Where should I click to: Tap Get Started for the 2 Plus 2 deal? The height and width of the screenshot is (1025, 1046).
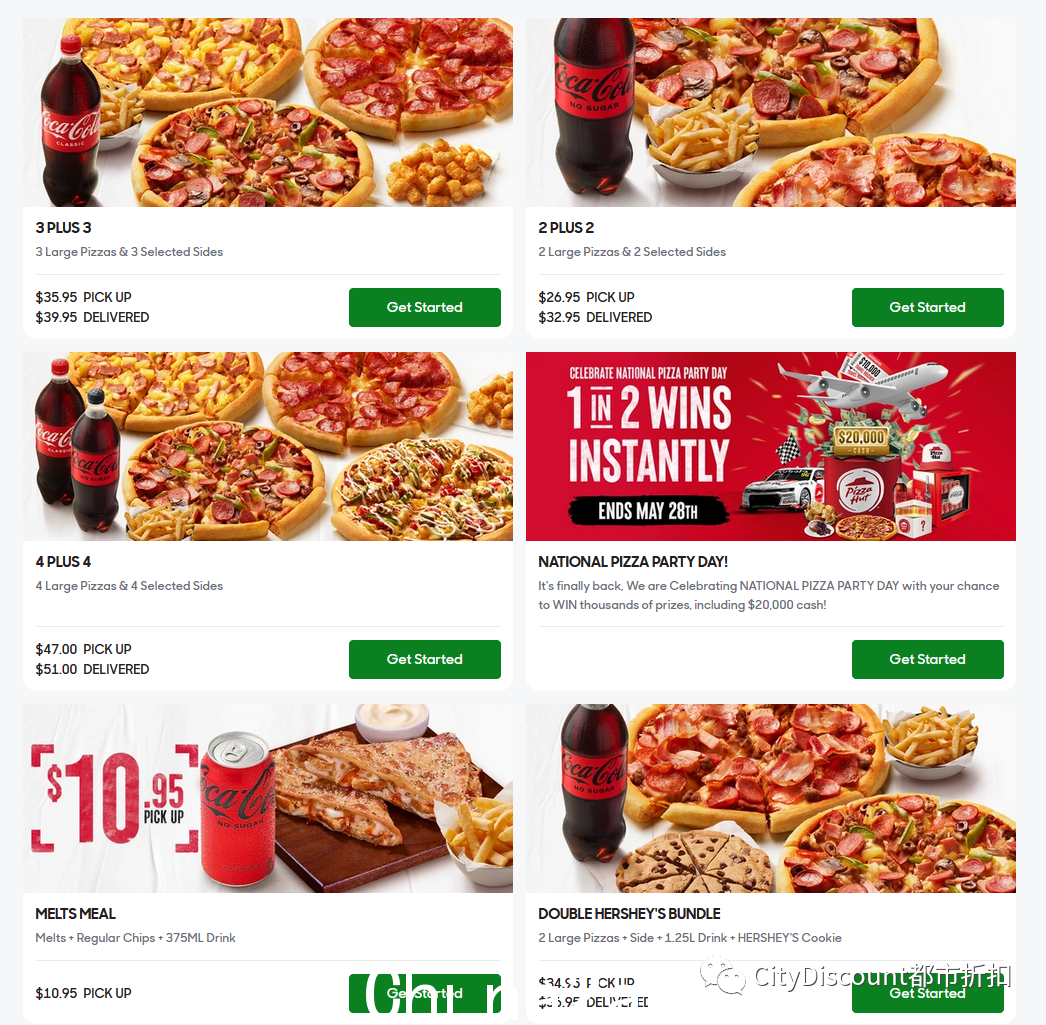(x=927, y=307)
